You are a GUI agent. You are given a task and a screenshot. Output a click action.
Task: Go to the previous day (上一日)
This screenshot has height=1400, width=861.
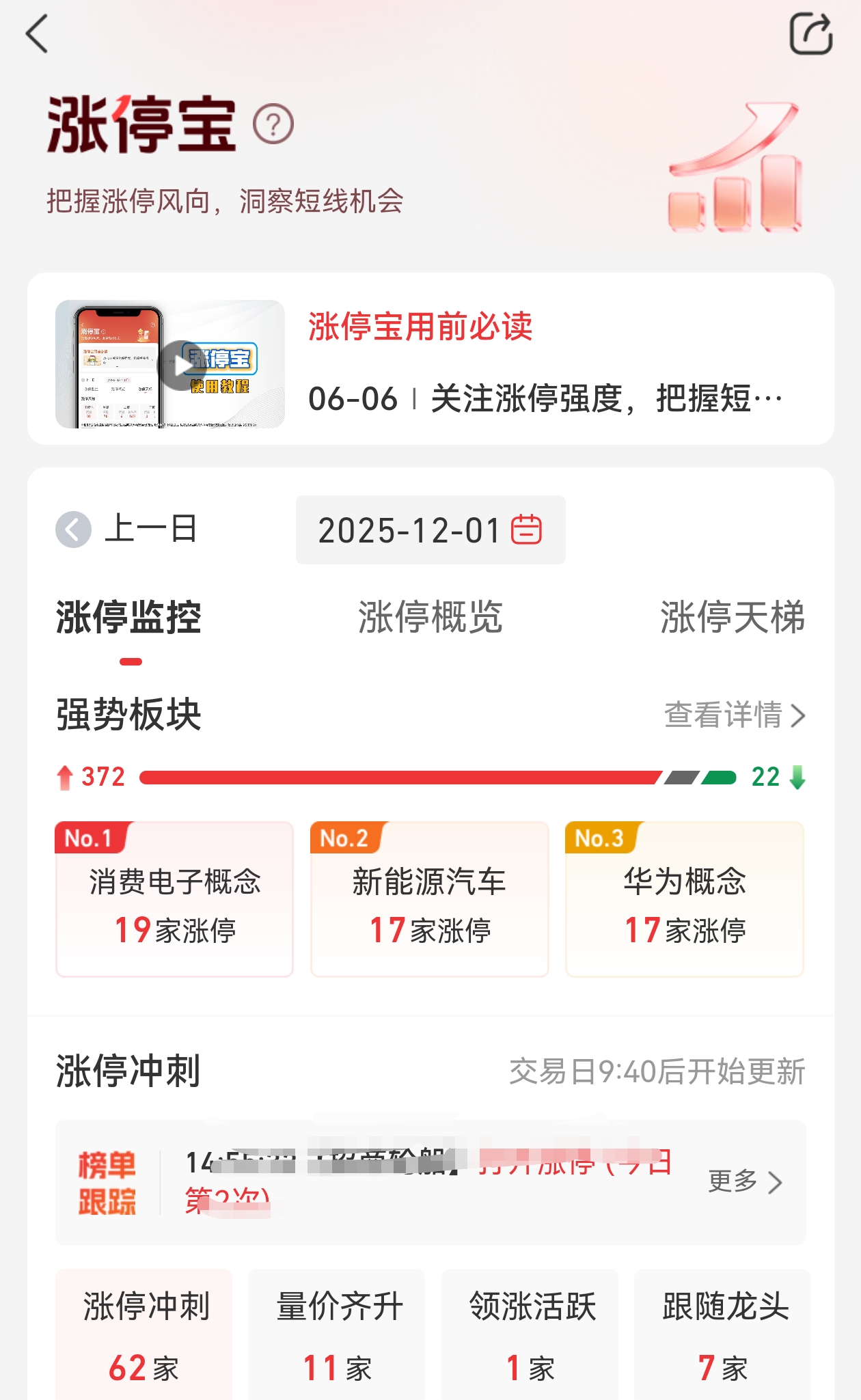coord(127,530)
